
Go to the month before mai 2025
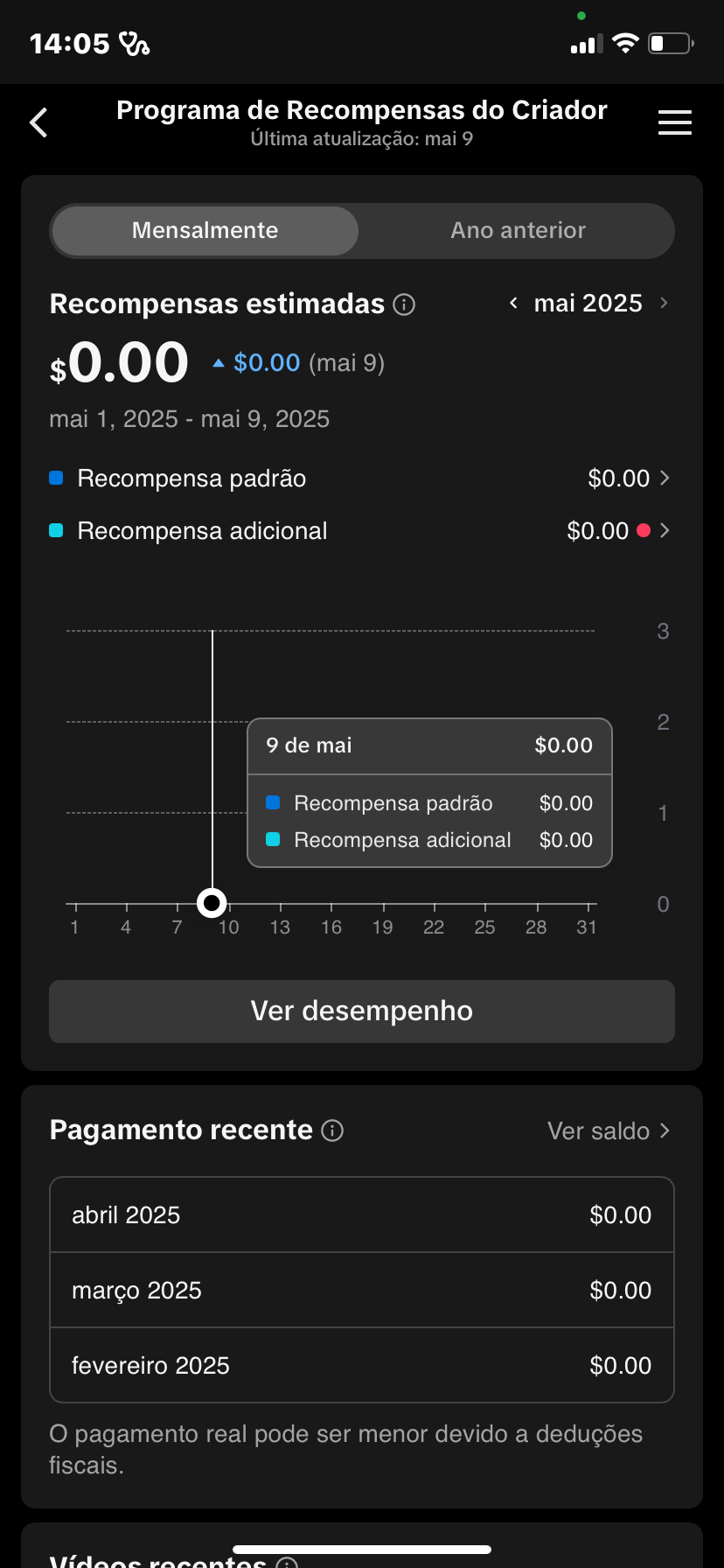(x=513, y=303)
